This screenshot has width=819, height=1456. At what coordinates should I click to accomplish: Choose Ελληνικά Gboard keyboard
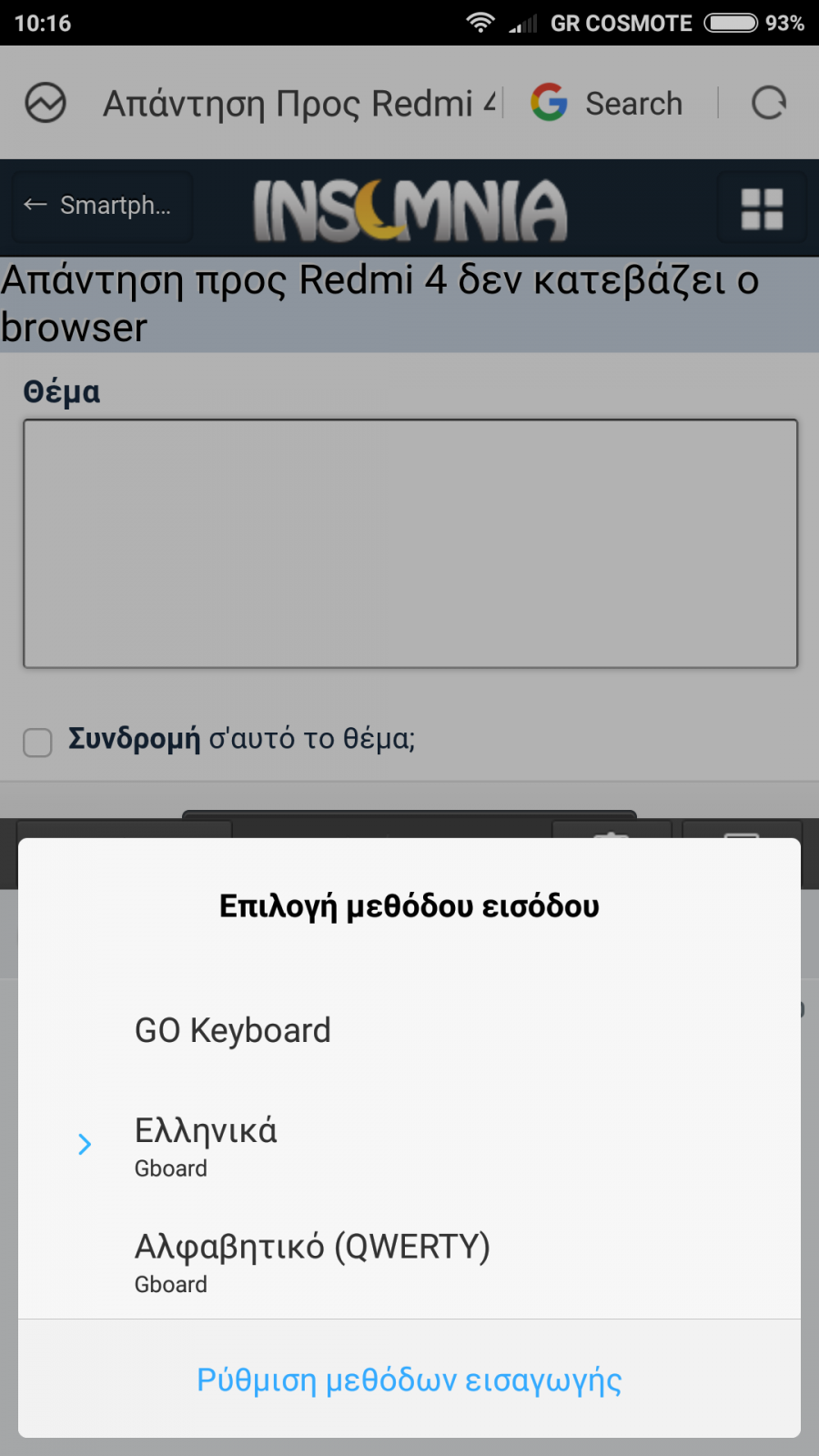click(x=409, y=1146)
